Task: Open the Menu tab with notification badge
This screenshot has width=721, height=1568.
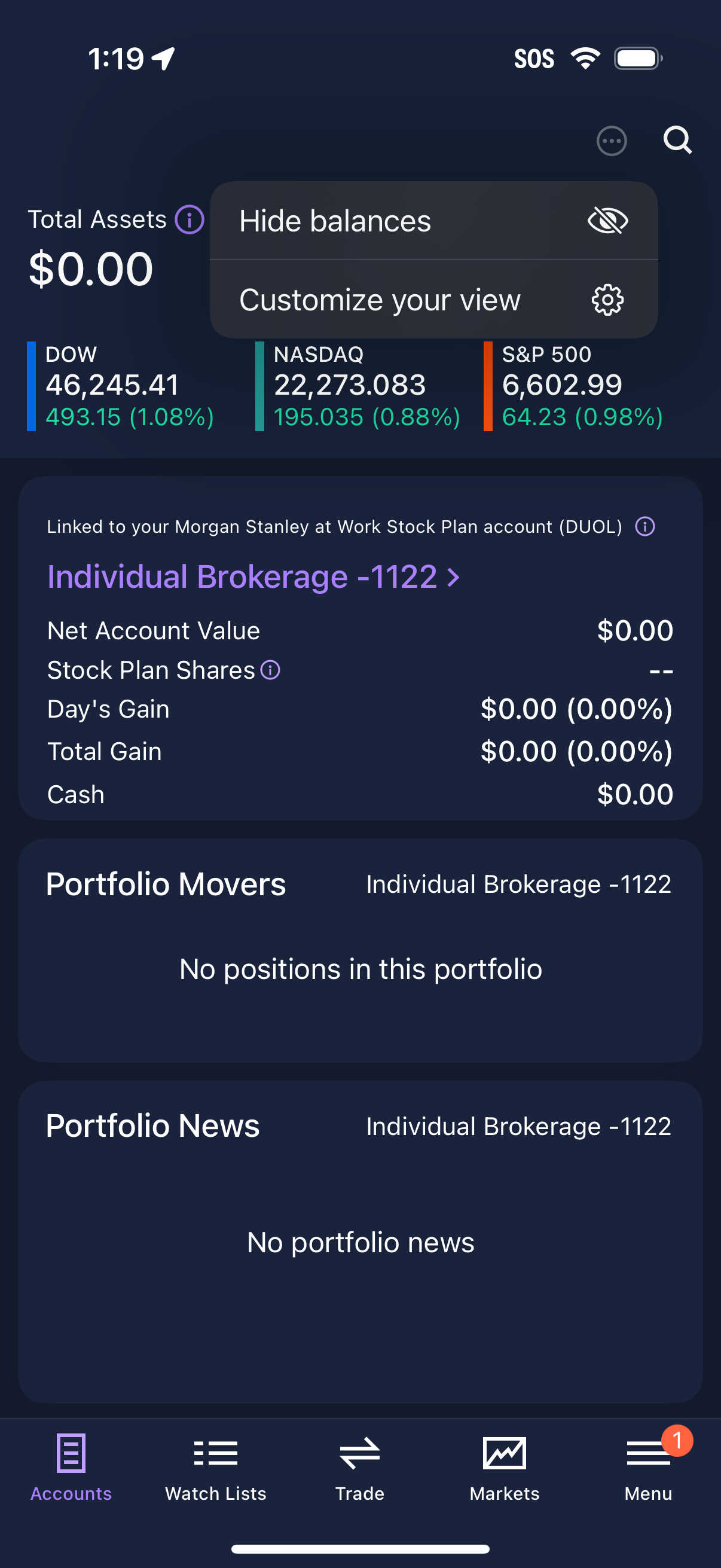Action: [647, 1455]
